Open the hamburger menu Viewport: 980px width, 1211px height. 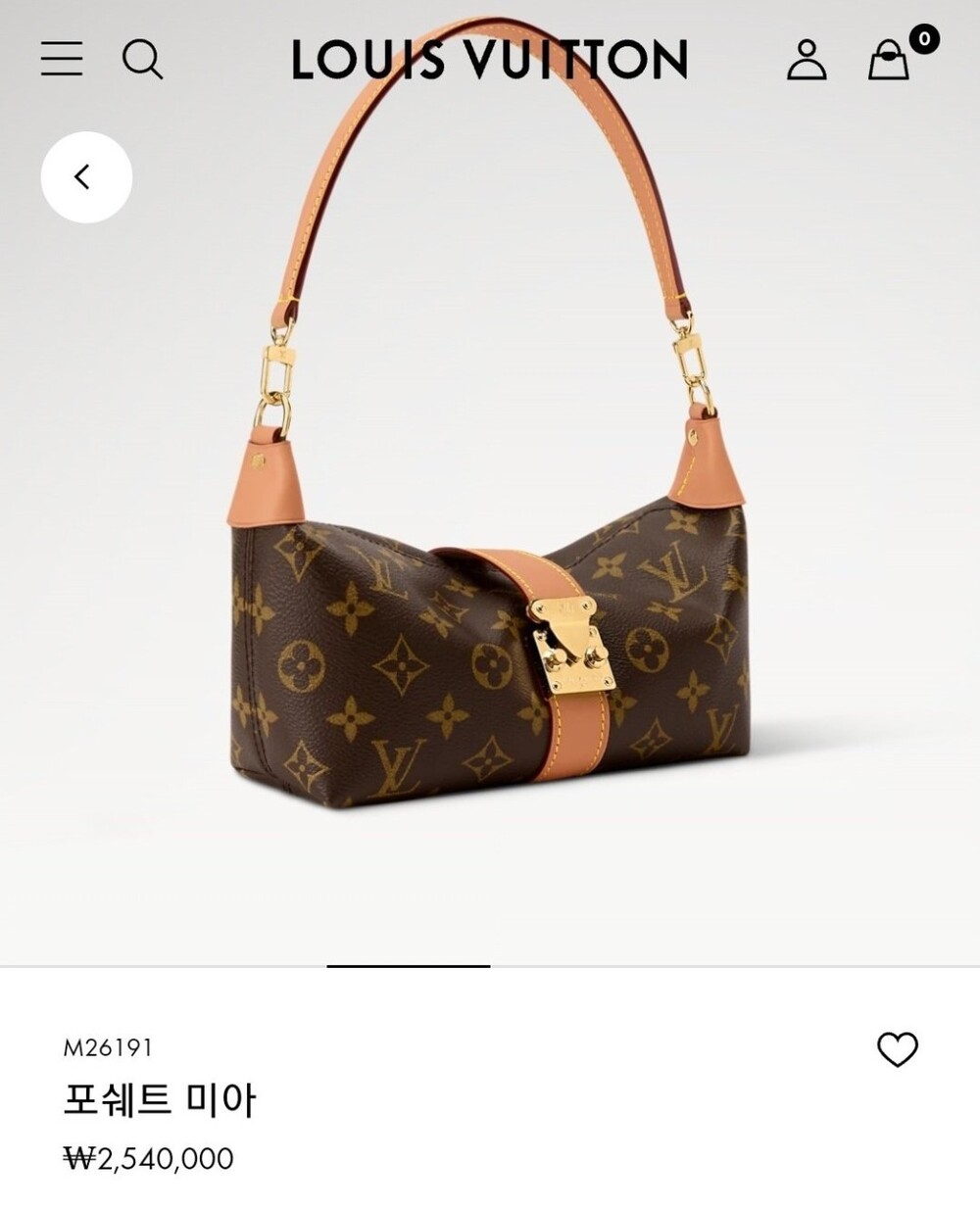click(62, 59)
